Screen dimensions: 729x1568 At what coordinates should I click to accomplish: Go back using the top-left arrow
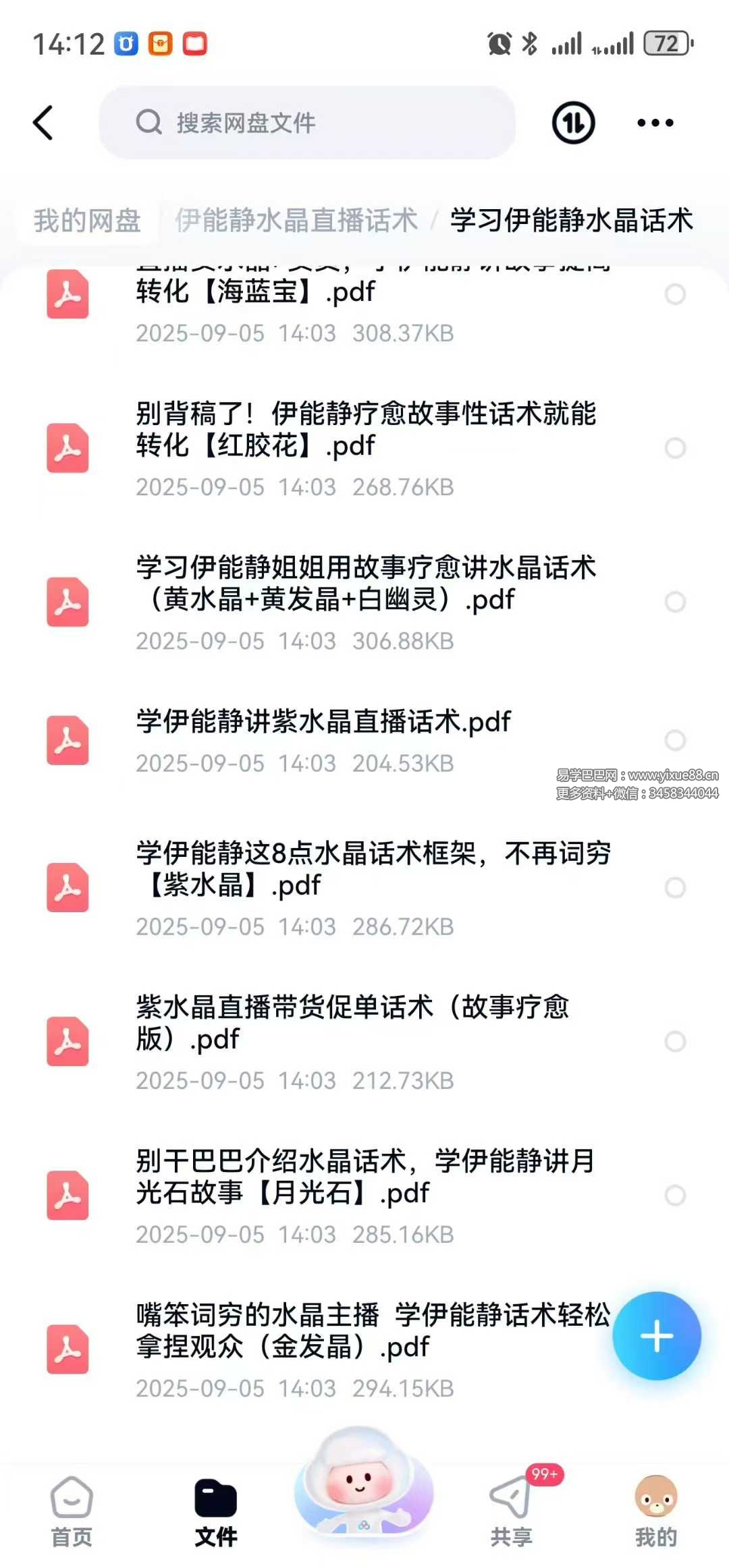pos(43,123)
